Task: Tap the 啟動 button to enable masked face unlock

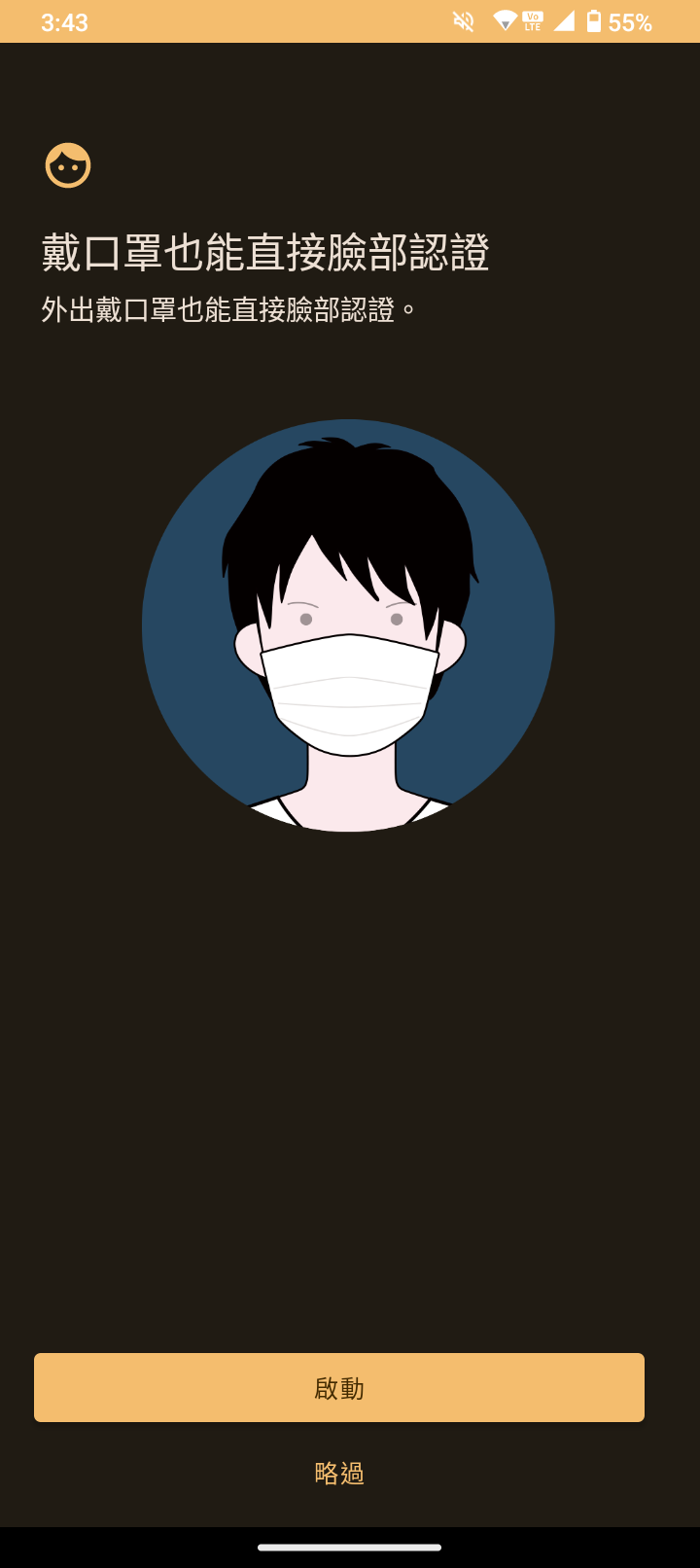Action: 339,1387
